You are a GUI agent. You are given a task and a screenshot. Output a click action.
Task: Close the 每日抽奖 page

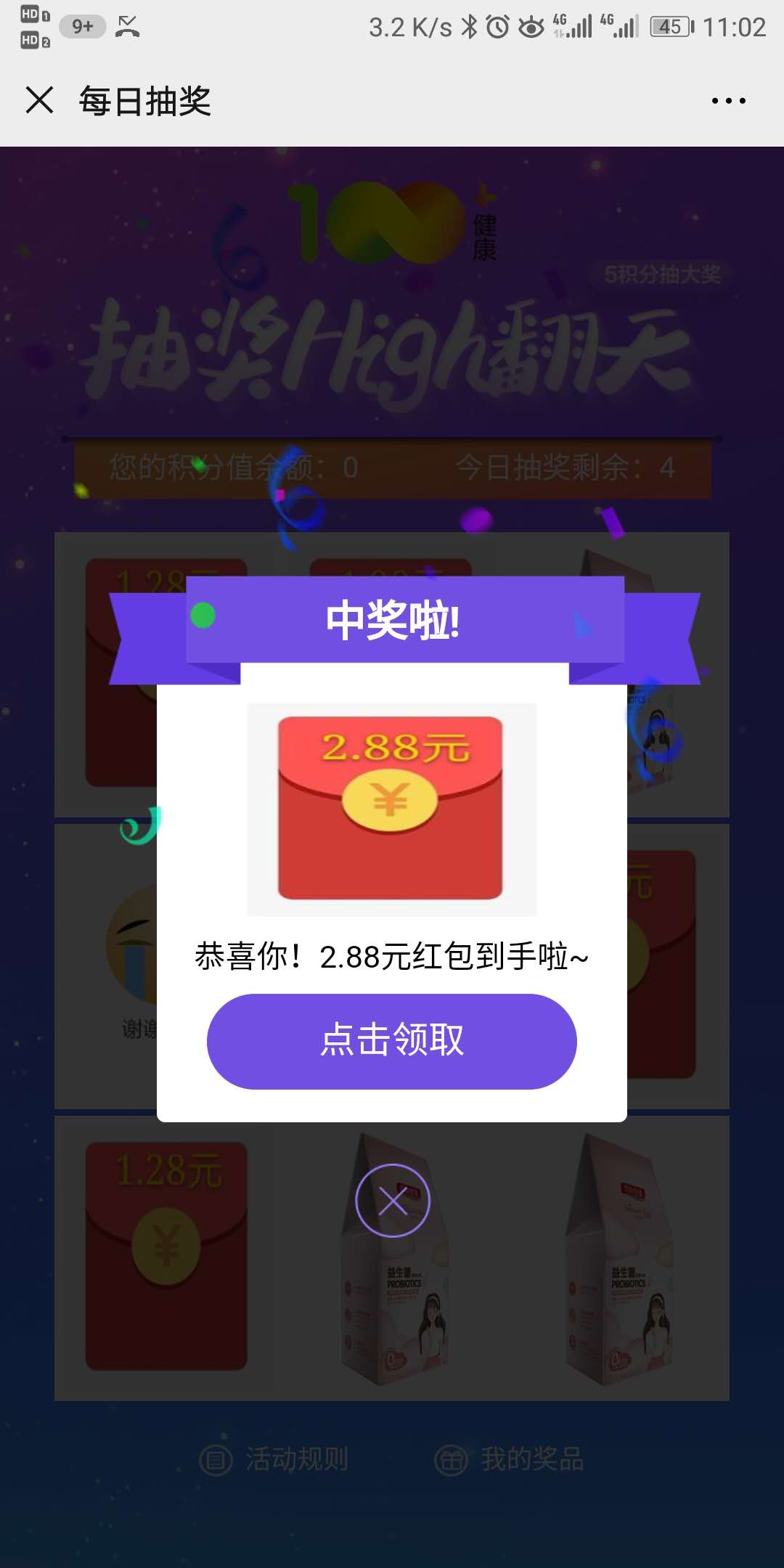[40, 100]
